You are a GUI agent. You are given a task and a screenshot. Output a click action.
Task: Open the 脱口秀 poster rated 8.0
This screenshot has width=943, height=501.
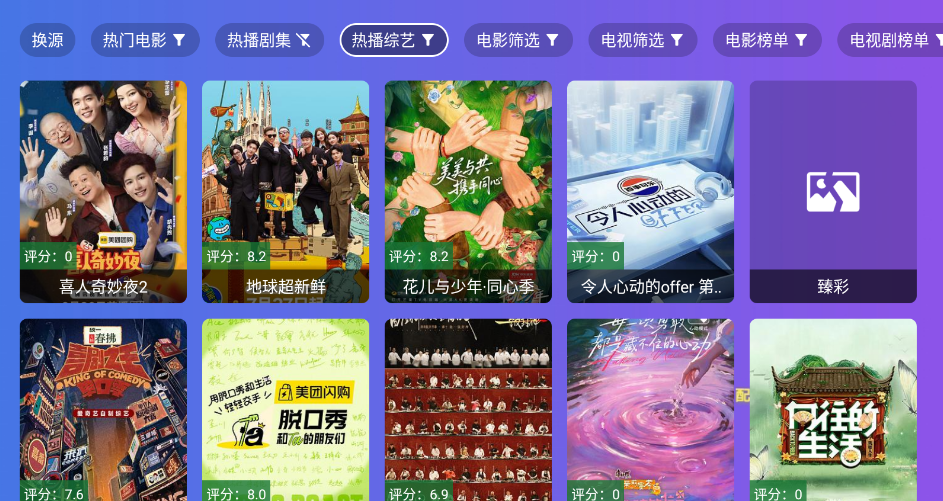pos(285,410)
